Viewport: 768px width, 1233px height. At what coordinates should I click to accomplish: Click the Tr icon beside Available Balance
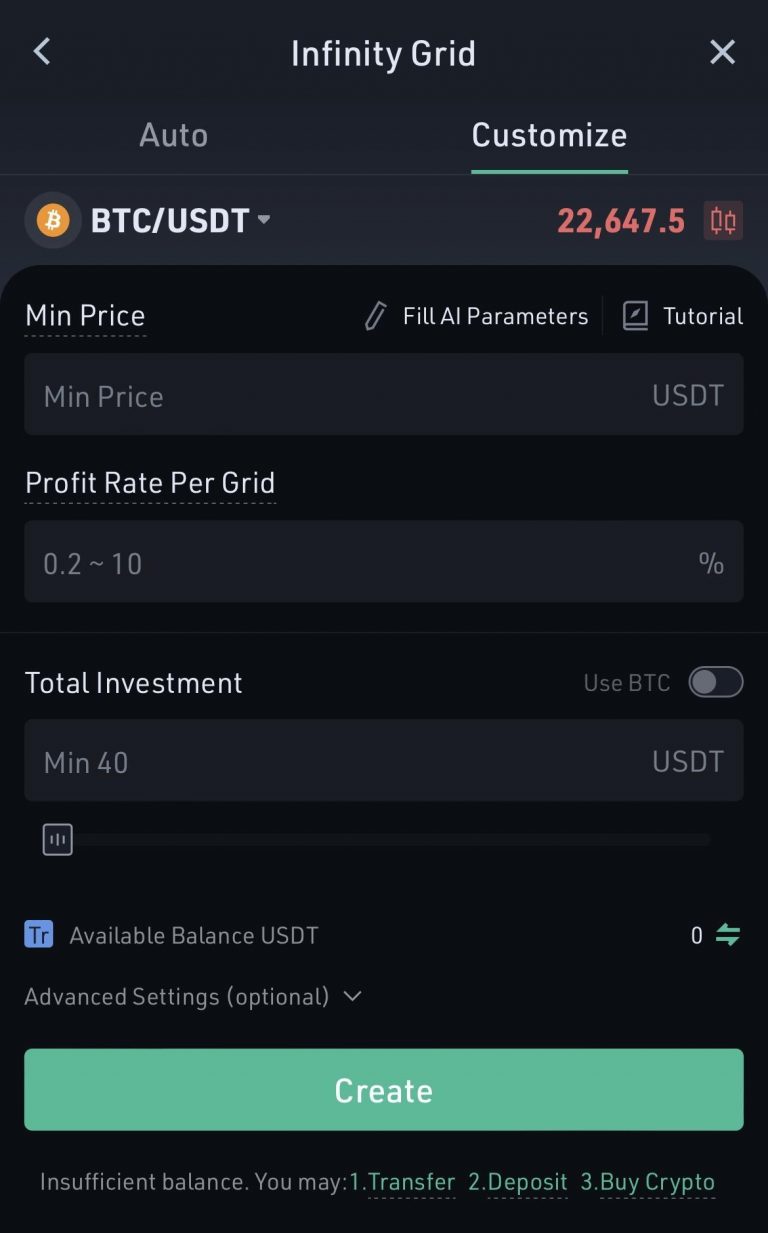pyautogui.click(x=38, y=934)
